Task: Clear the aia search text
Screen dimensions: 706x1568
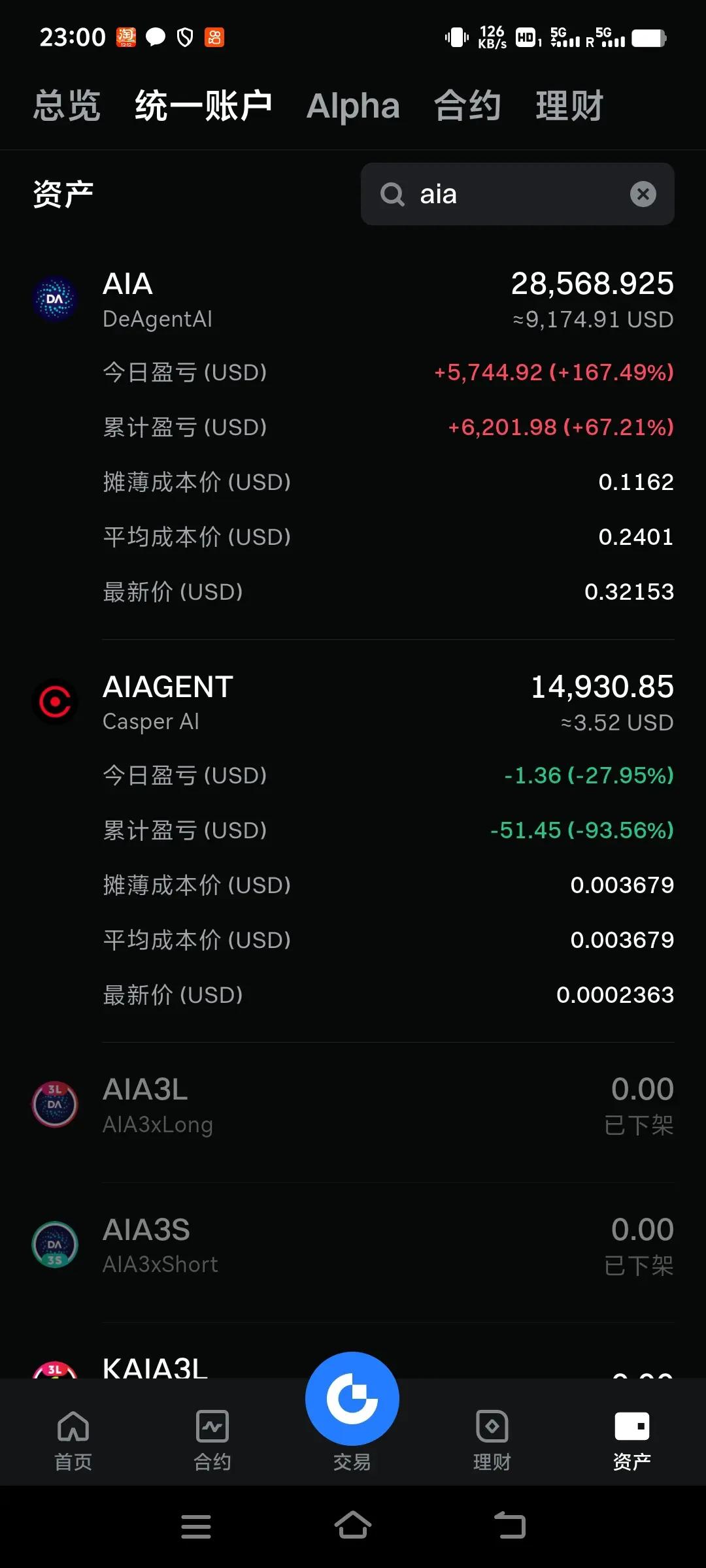Action: click(643, 194)
